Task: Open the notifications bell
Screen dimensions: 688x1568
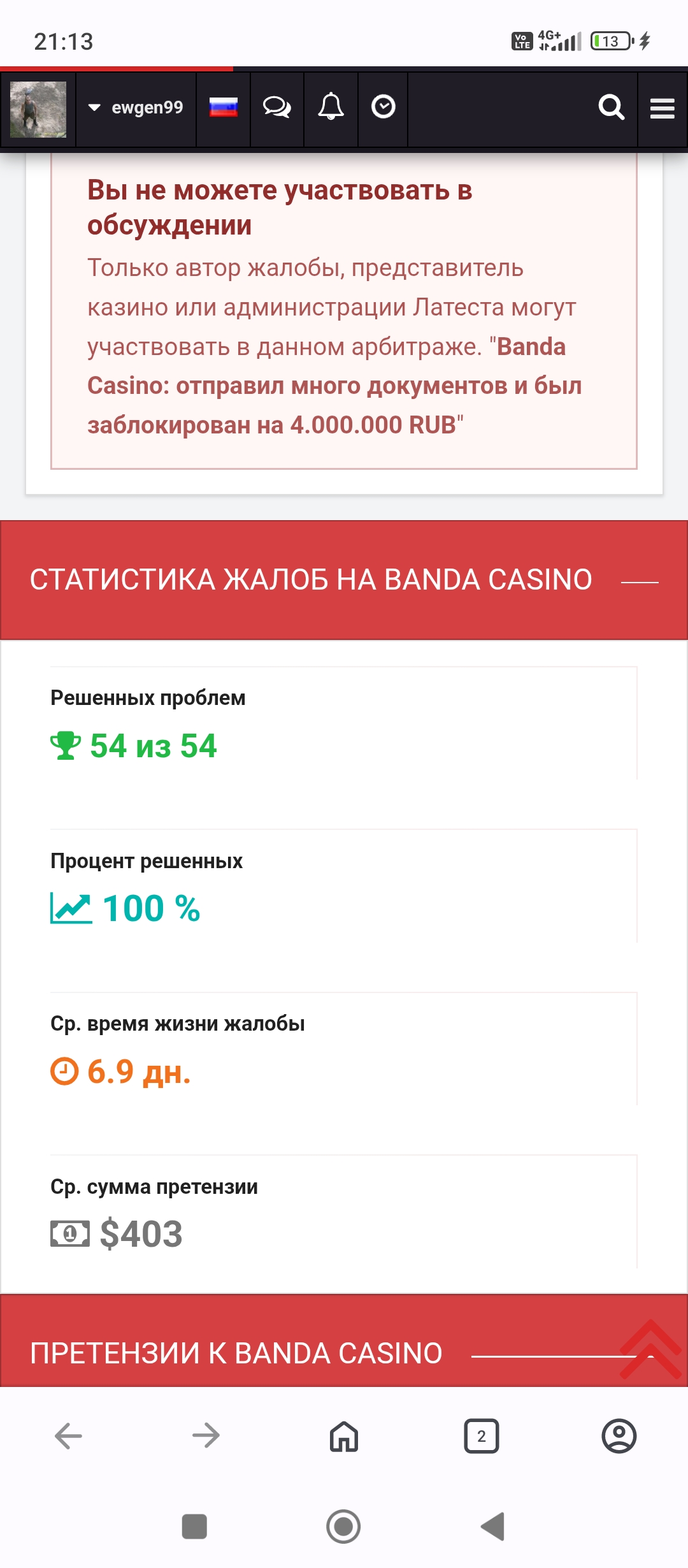Action: tap(331, 107)
